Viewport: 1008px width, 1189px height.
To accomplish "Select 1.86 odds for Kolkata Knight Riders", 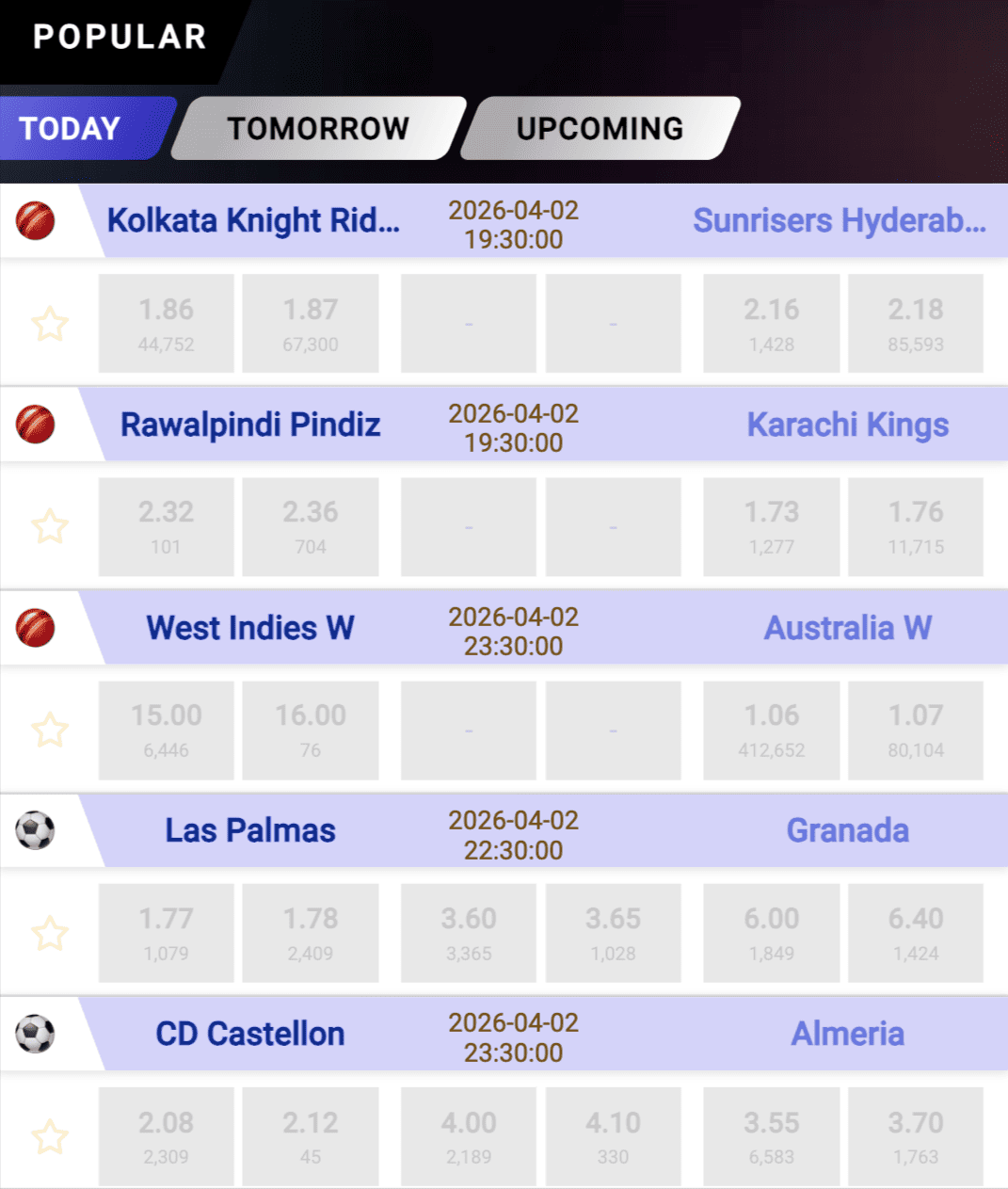I will pos(166,323).
